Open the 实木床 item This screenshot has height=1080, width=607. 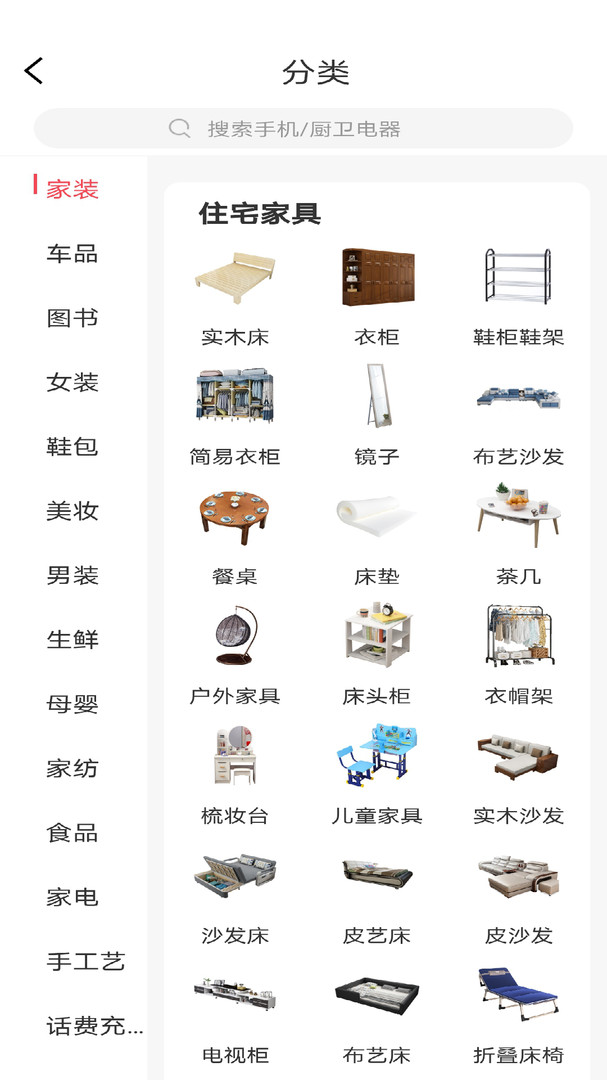click(235, 297)
